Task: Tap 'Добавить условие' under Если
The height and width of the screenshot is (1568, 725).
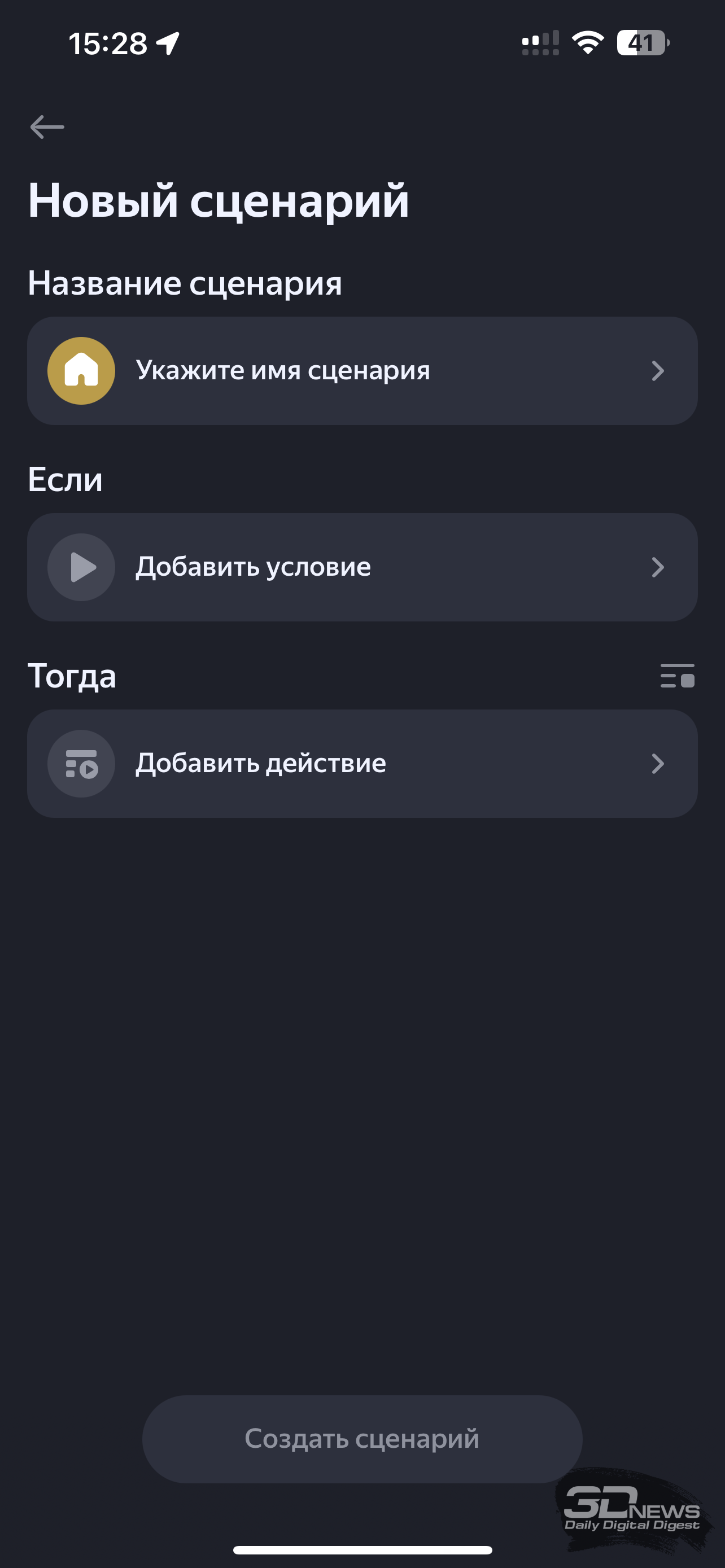Action: tap(362, 567)
